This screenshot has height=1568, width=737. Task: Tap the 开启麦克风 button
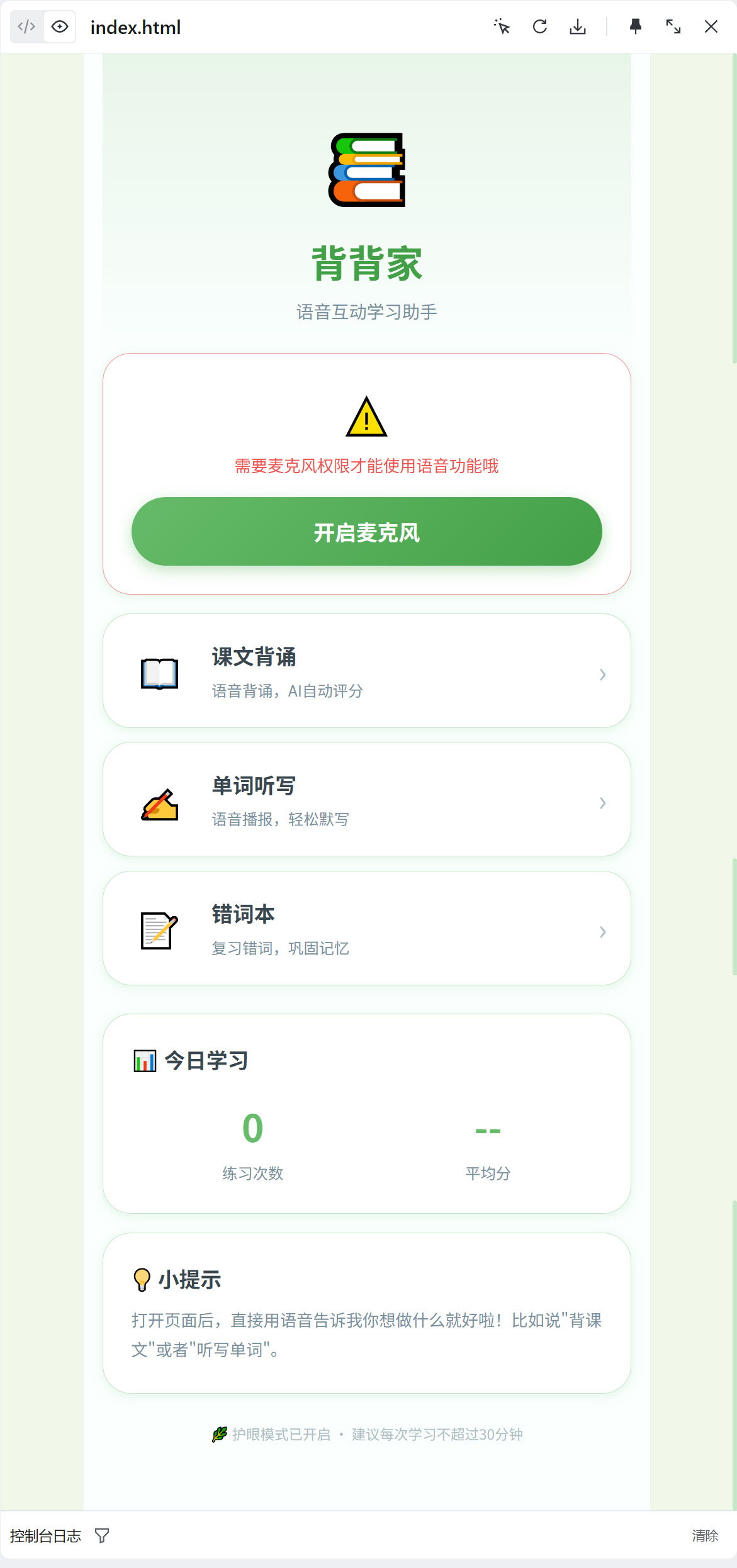[366, 532]
